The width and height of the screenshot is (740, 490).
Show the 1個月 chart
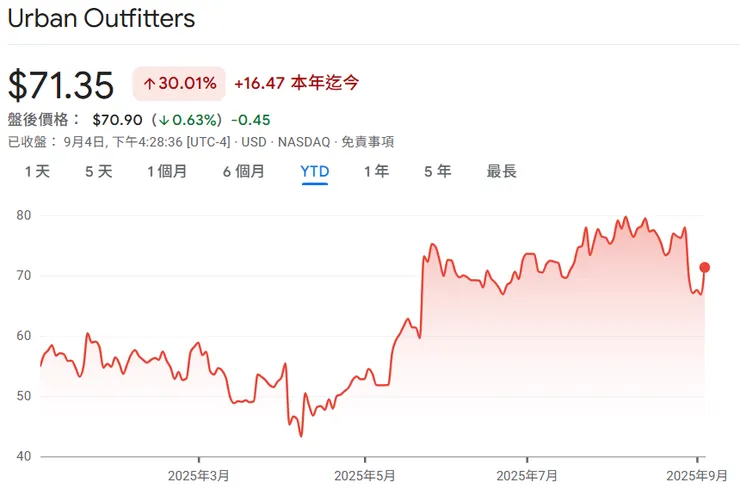tap(167, 172)
